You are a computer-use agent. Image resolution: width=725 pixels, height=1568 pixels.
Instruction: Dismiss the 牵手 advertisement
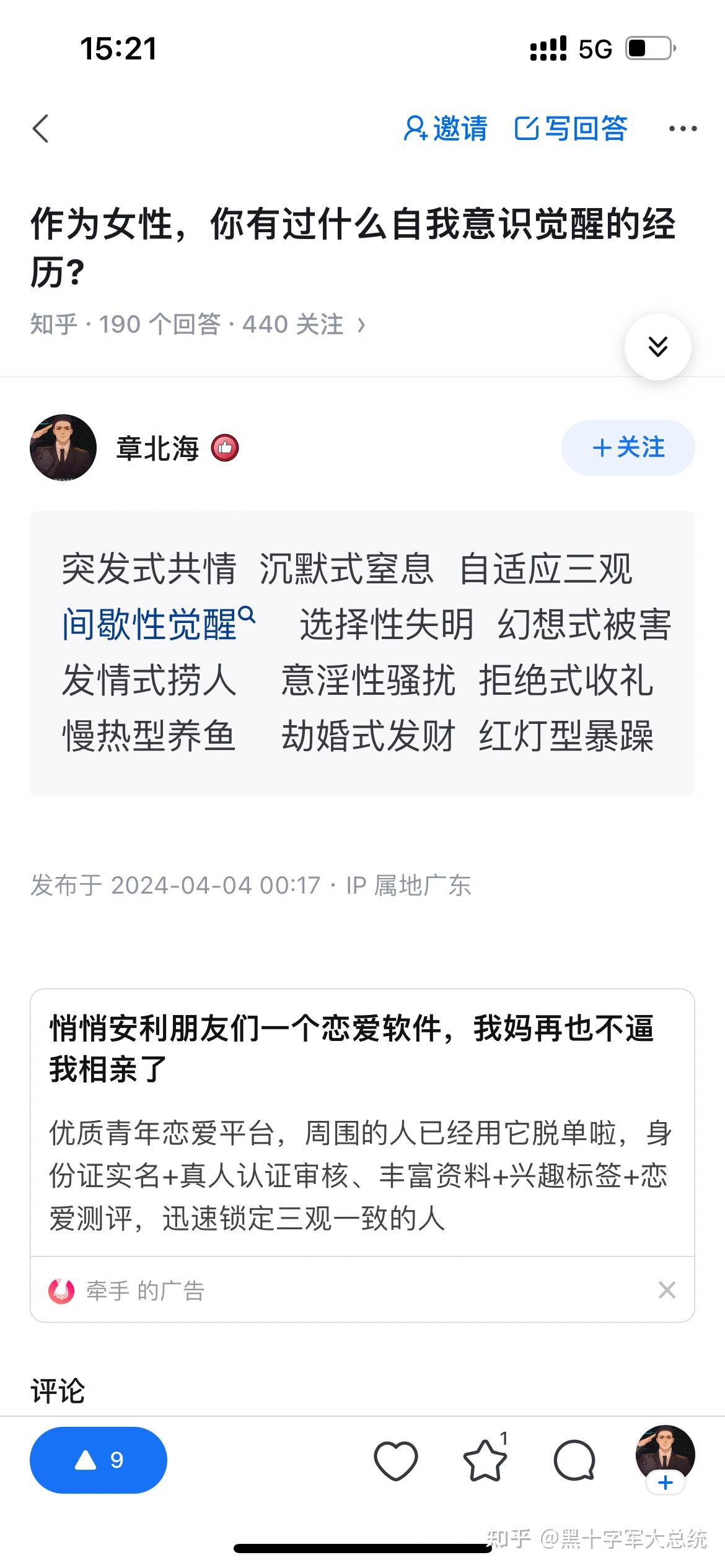(x=667, y=1290)
